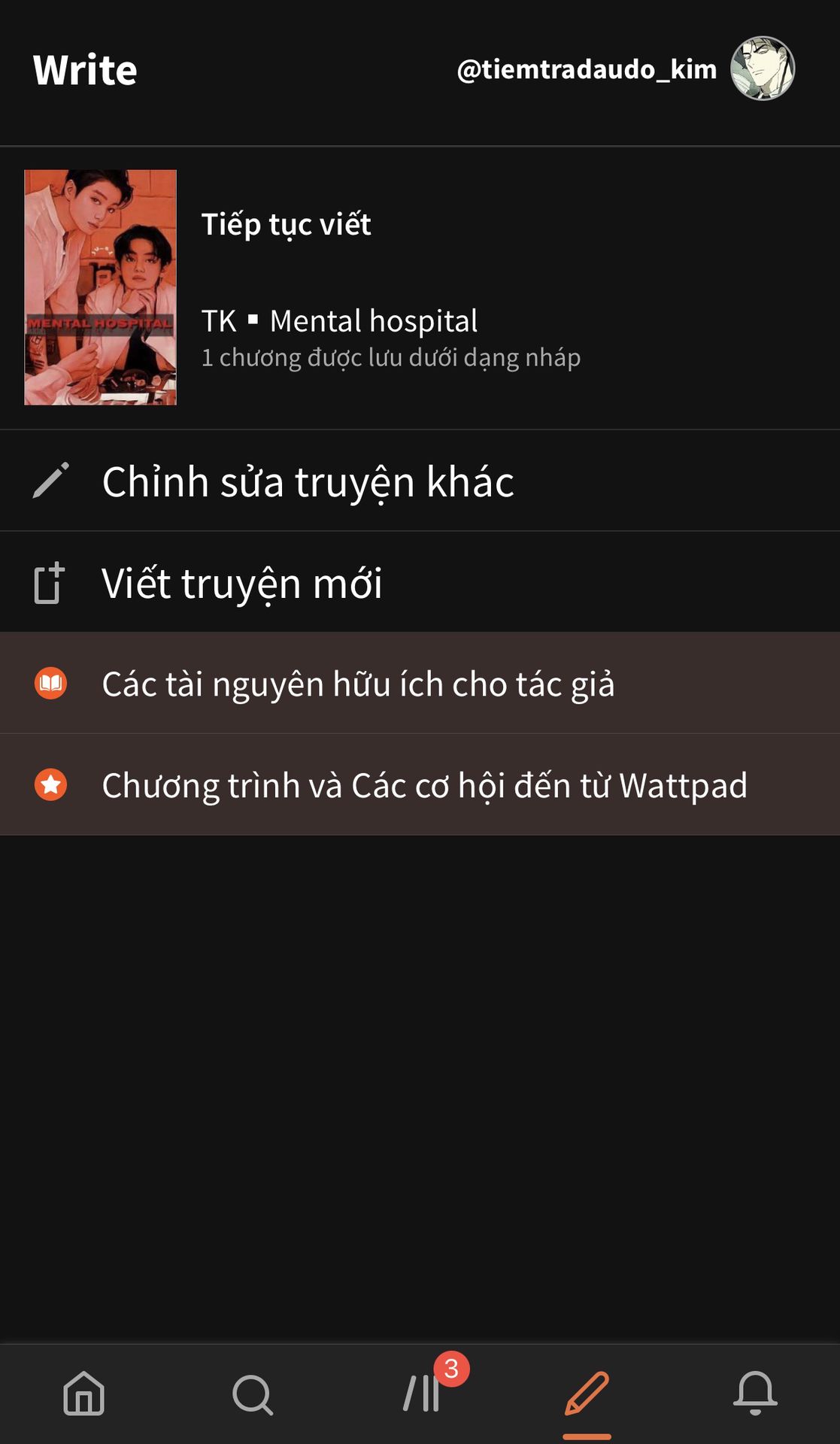Screen dimensions: 840x1444
Task: Select the Write pencil tab
Action: (x=587, y=1393)
